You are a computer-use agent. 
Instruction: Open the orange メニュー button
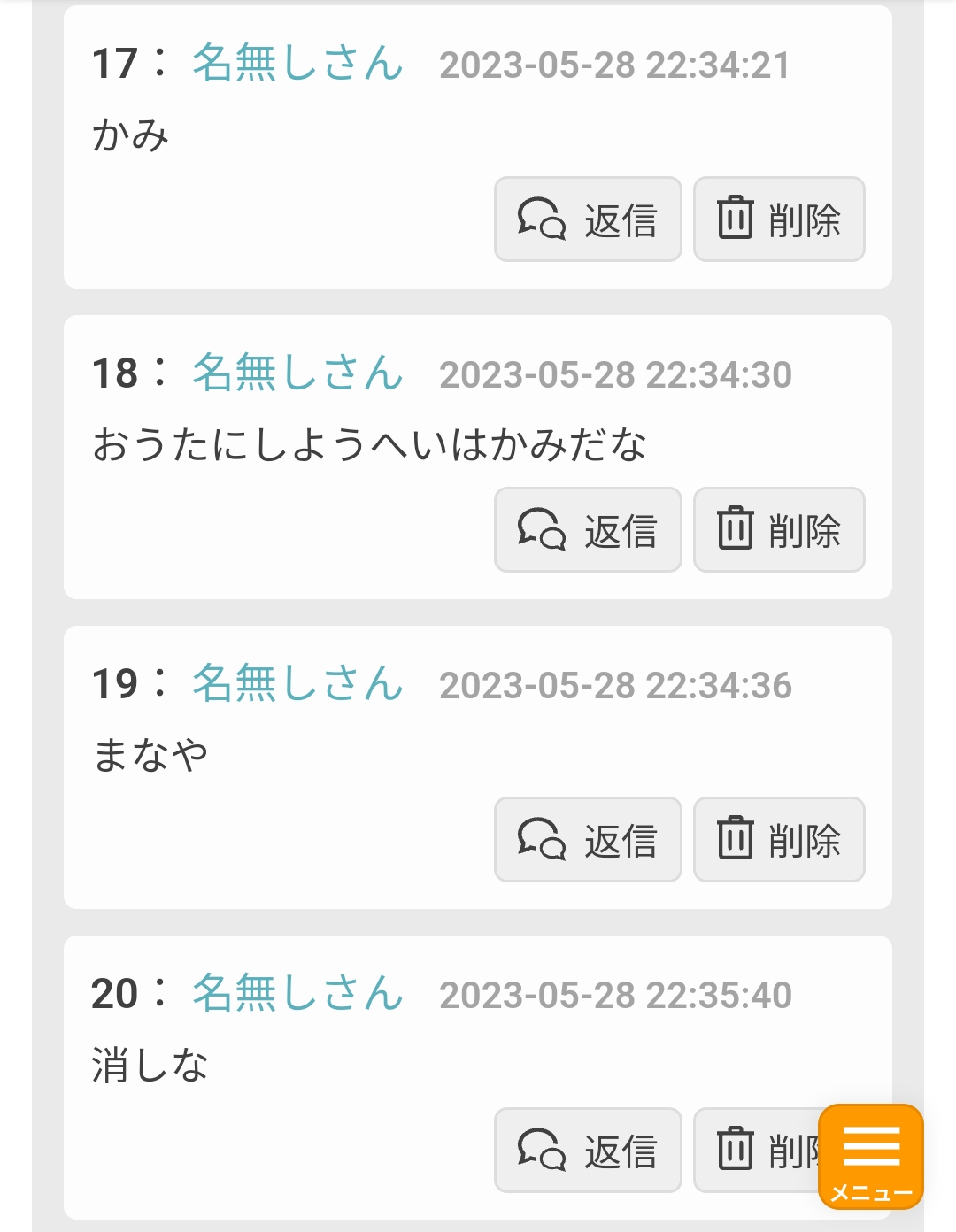(x=871, y=1157)
